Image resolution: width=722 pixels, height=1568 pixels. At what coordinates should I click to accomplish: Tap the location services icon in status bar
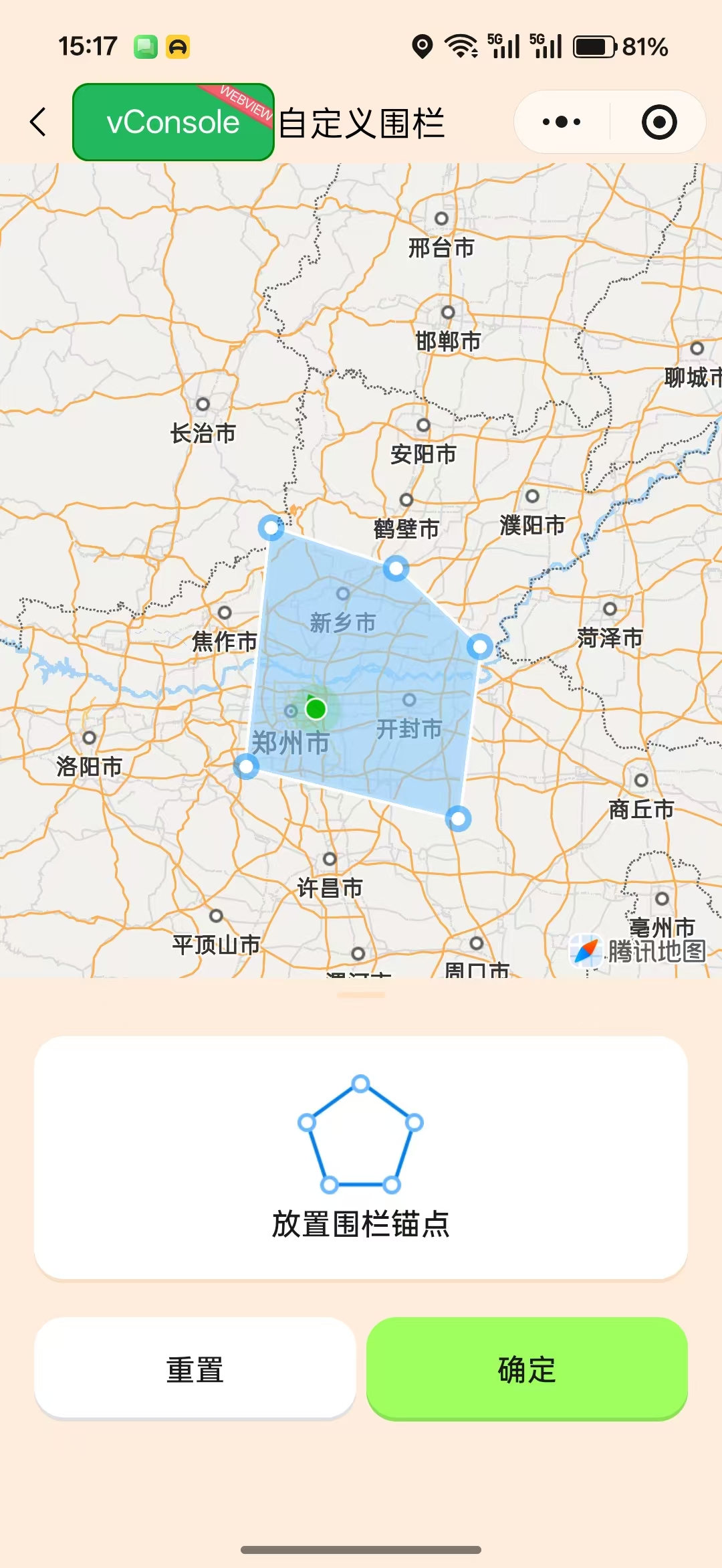tap(421, 45)
